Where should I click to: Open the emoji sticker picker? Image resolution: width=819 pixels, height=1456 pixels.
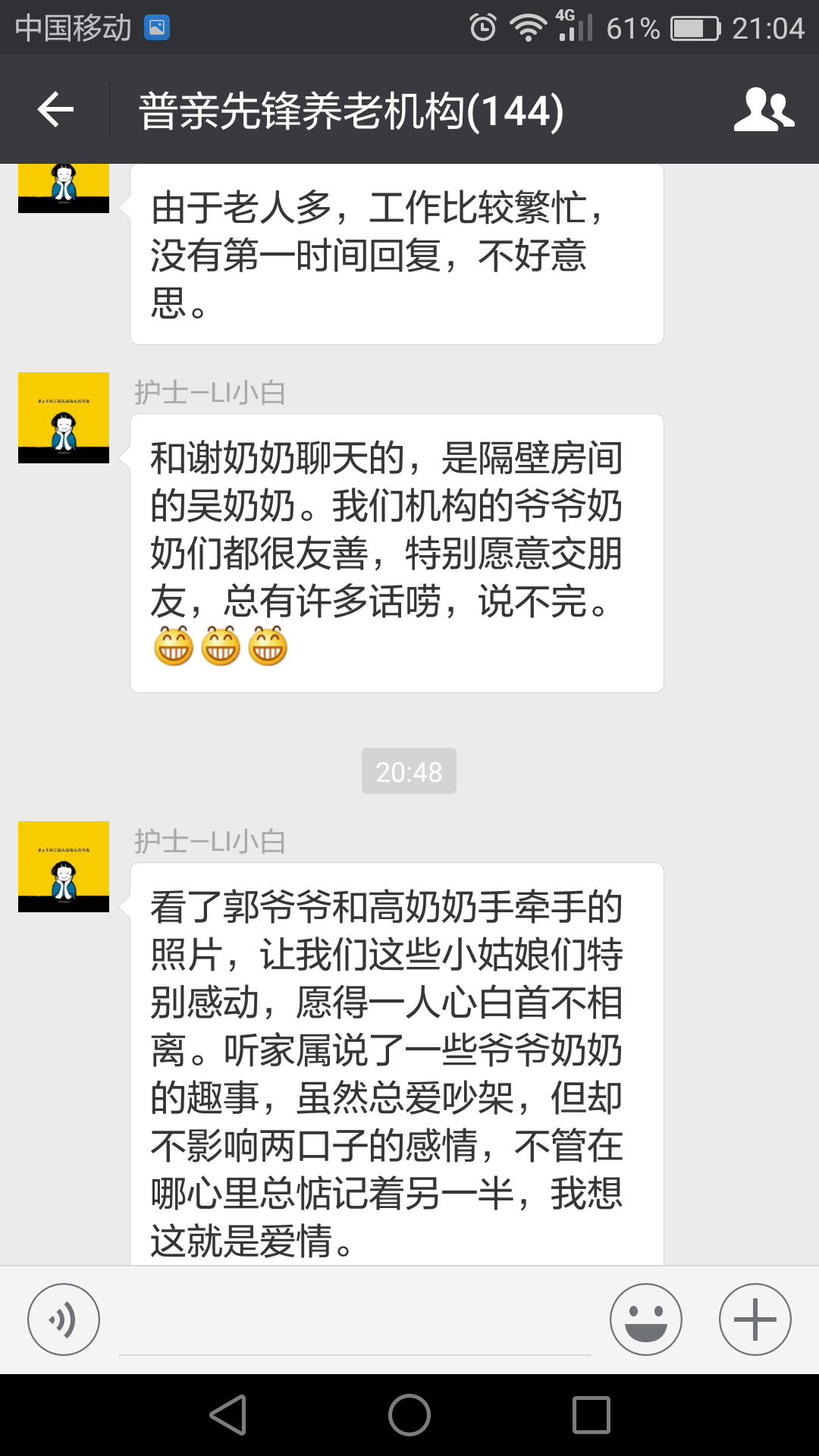(x=646, y=1319)
